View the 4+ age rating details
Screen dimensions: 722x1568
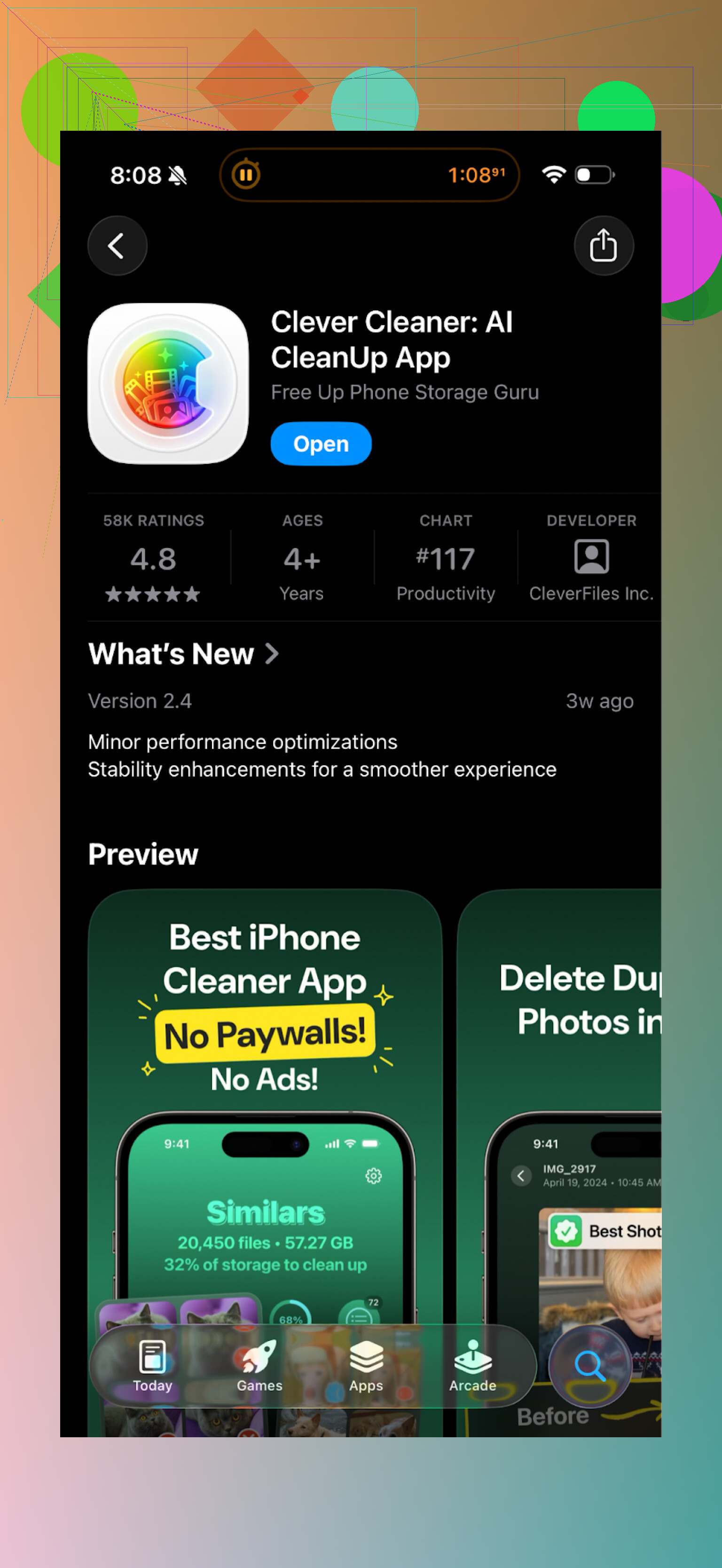pyautogui.click(x=302, y=558)
